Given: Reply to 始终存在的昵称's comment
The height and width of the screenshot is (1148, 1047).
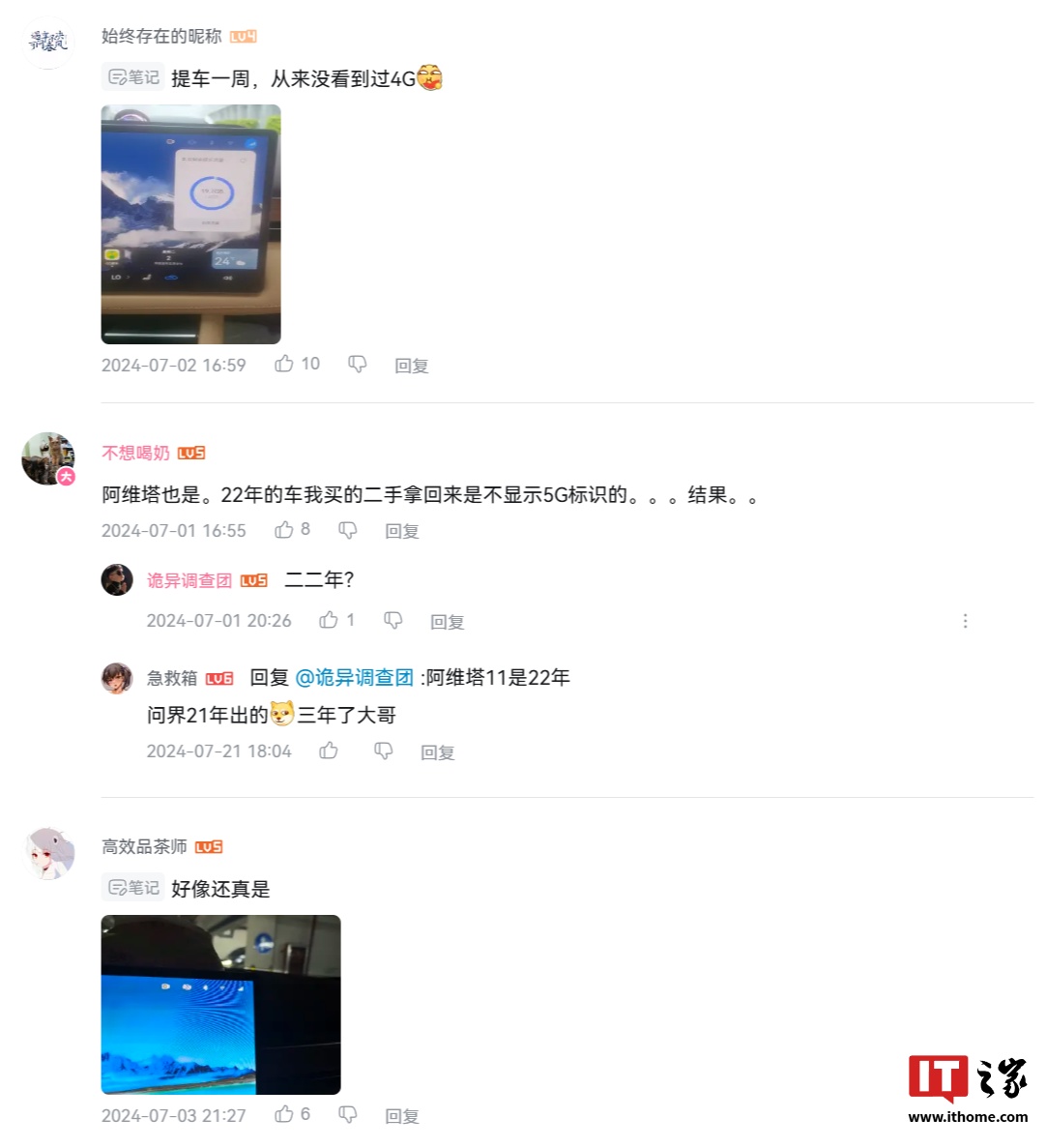Looking at the screenshot, I should pos(411,366).
